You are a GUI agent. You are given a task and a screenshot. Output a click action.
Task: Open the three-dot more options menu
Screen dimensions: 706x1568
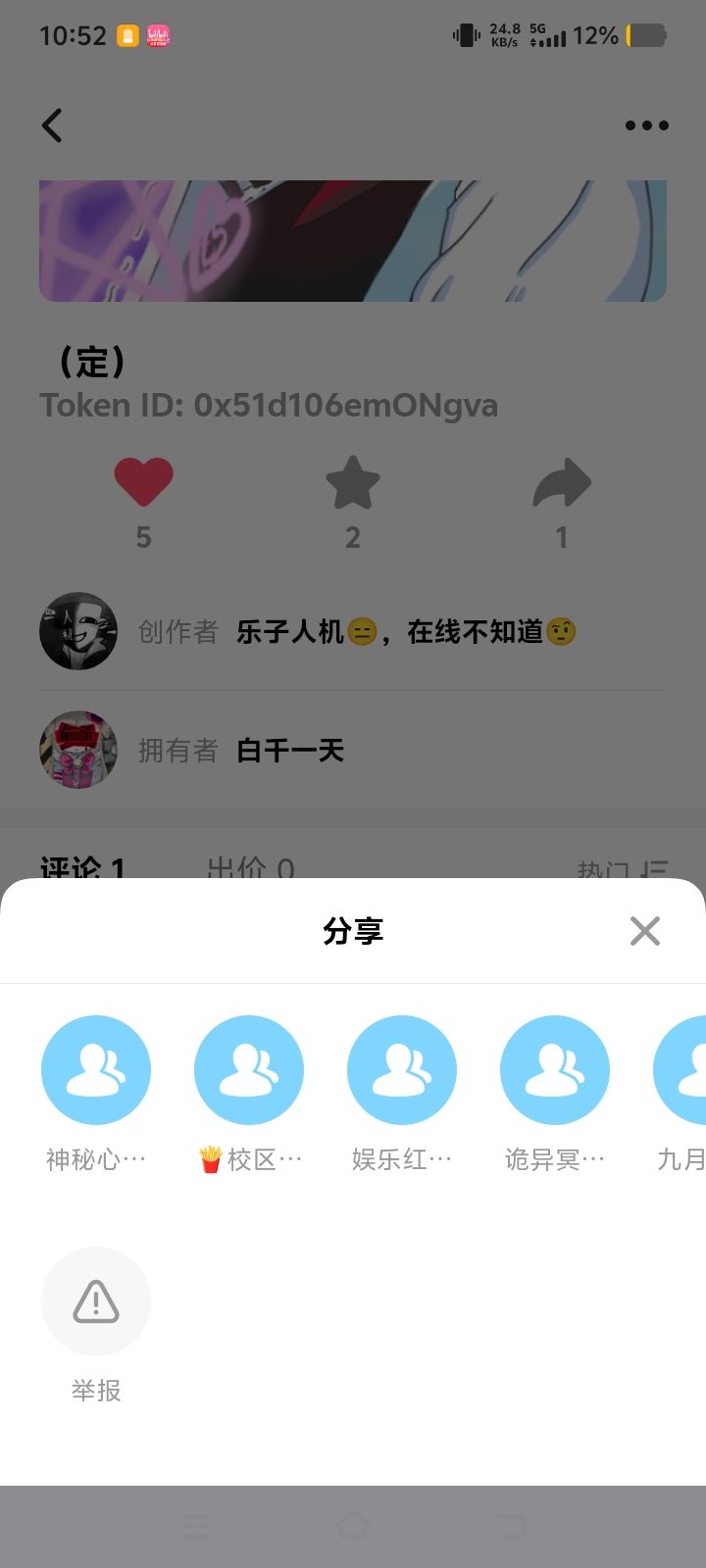coord(646,124)
